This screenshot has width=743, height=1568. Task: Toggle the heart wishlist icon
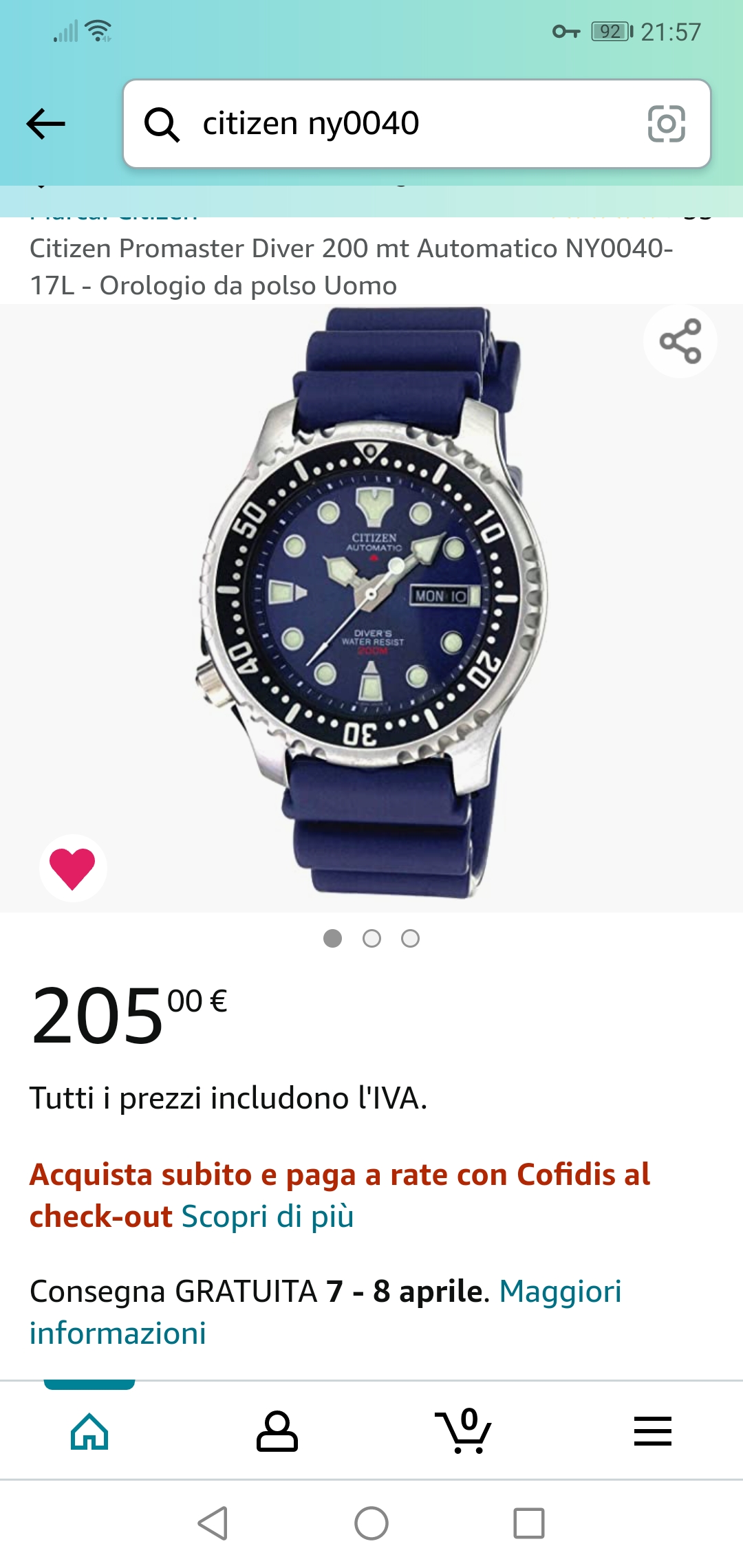[73, 868]
